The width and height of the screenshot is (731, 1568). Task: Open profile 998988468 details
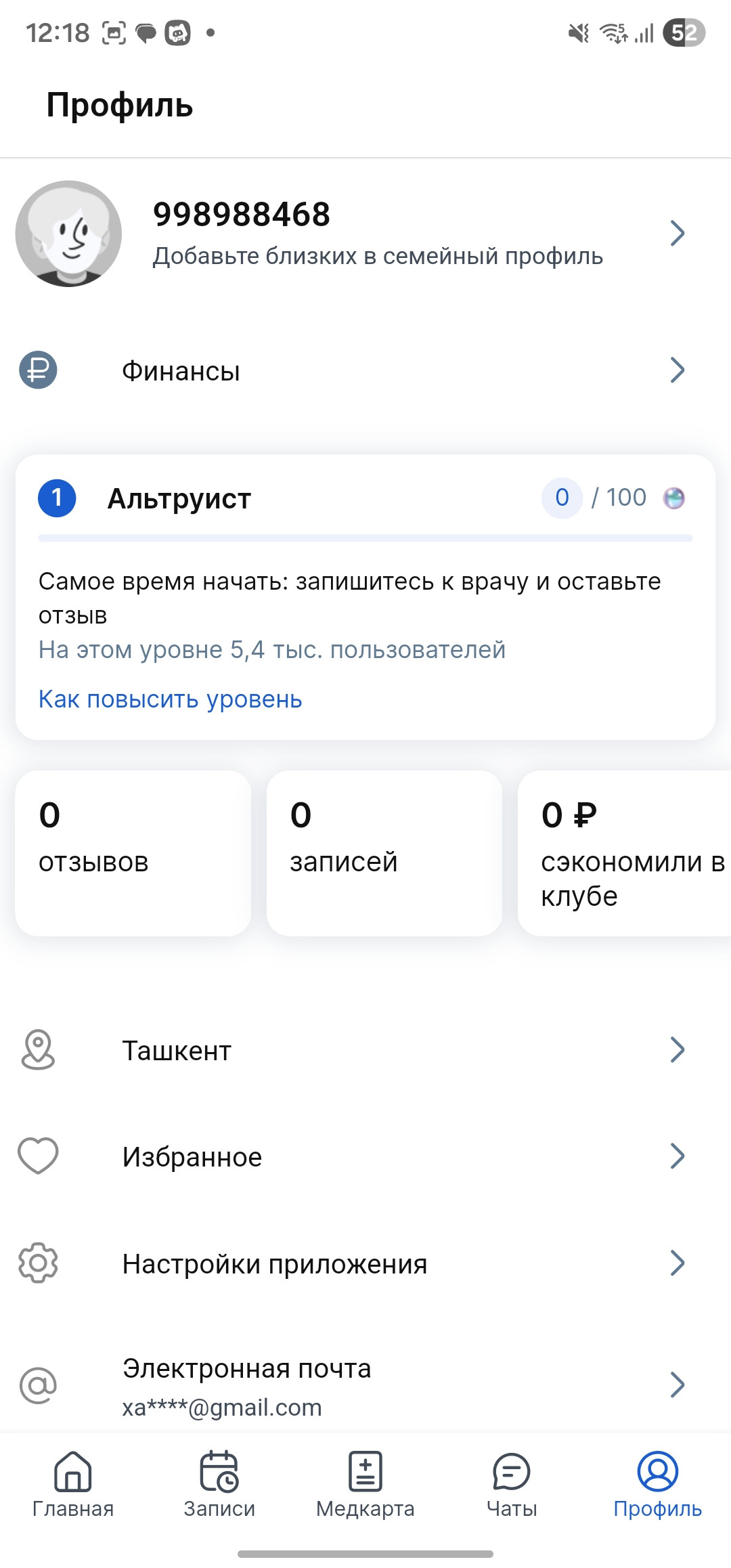click(365, 234)
